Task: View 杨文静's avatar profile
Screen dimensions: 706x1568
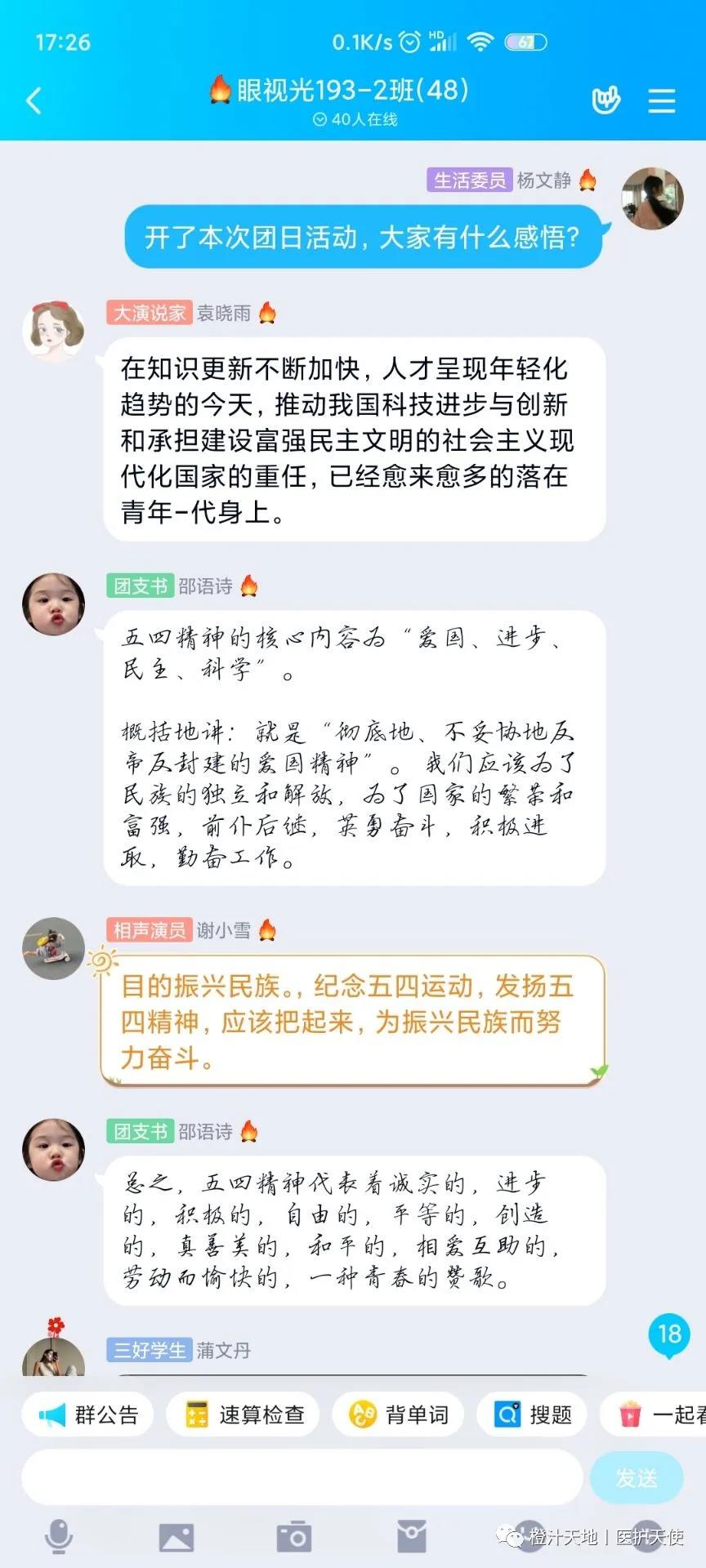Action: coord(652,198)
